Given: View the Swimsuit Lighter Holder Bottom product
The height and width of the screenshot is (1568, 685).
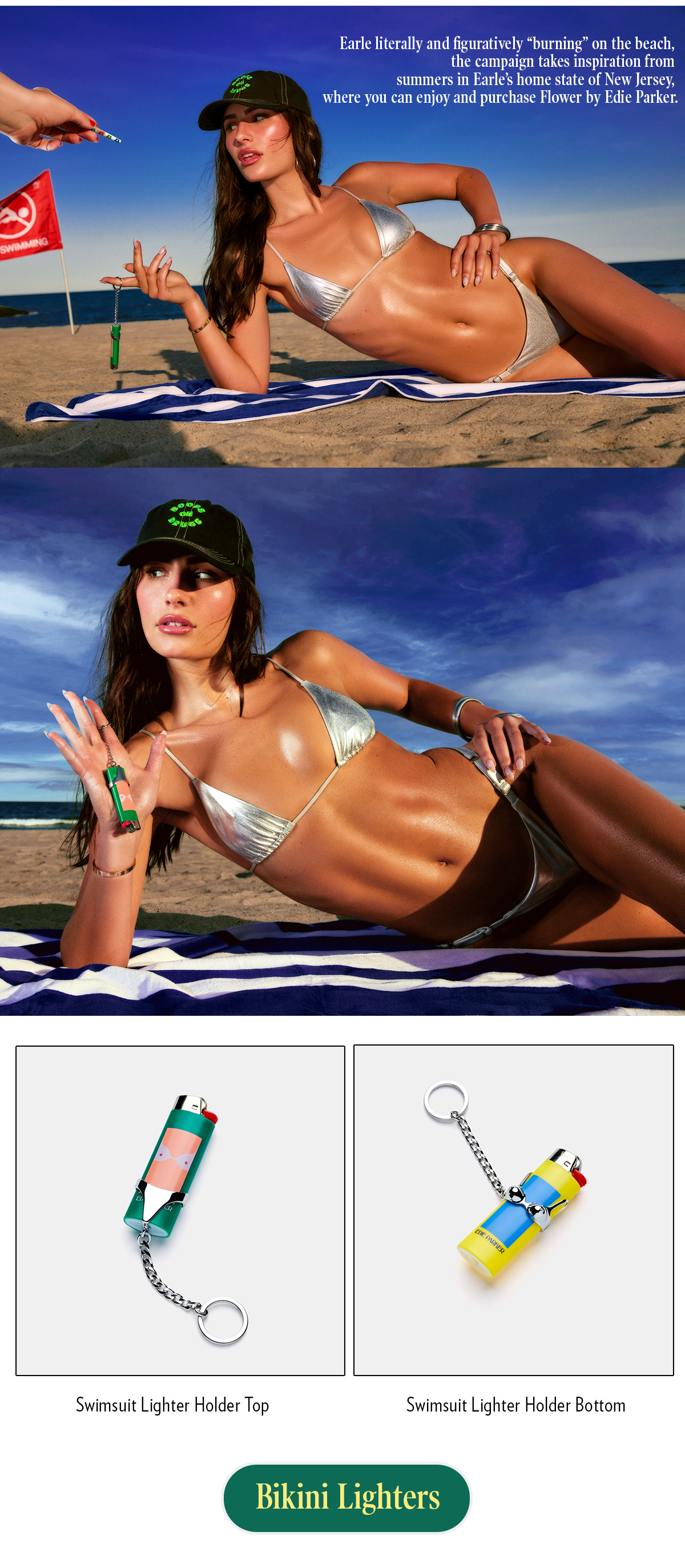Looking at the screenshot, I should coord(513,1210).
